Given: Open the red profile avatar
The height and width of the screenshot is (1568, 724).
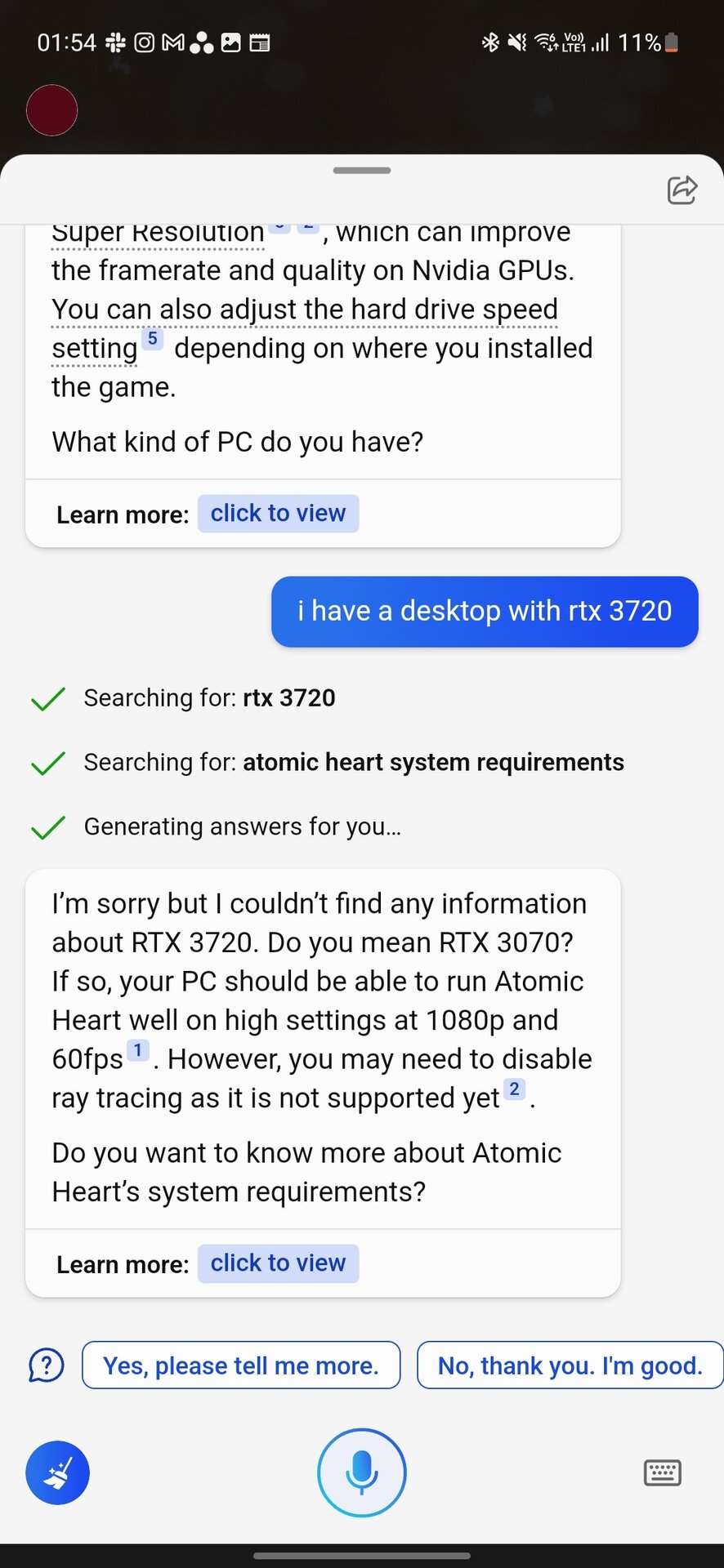Looking at the screenshot, I should [x=52, y=110].
